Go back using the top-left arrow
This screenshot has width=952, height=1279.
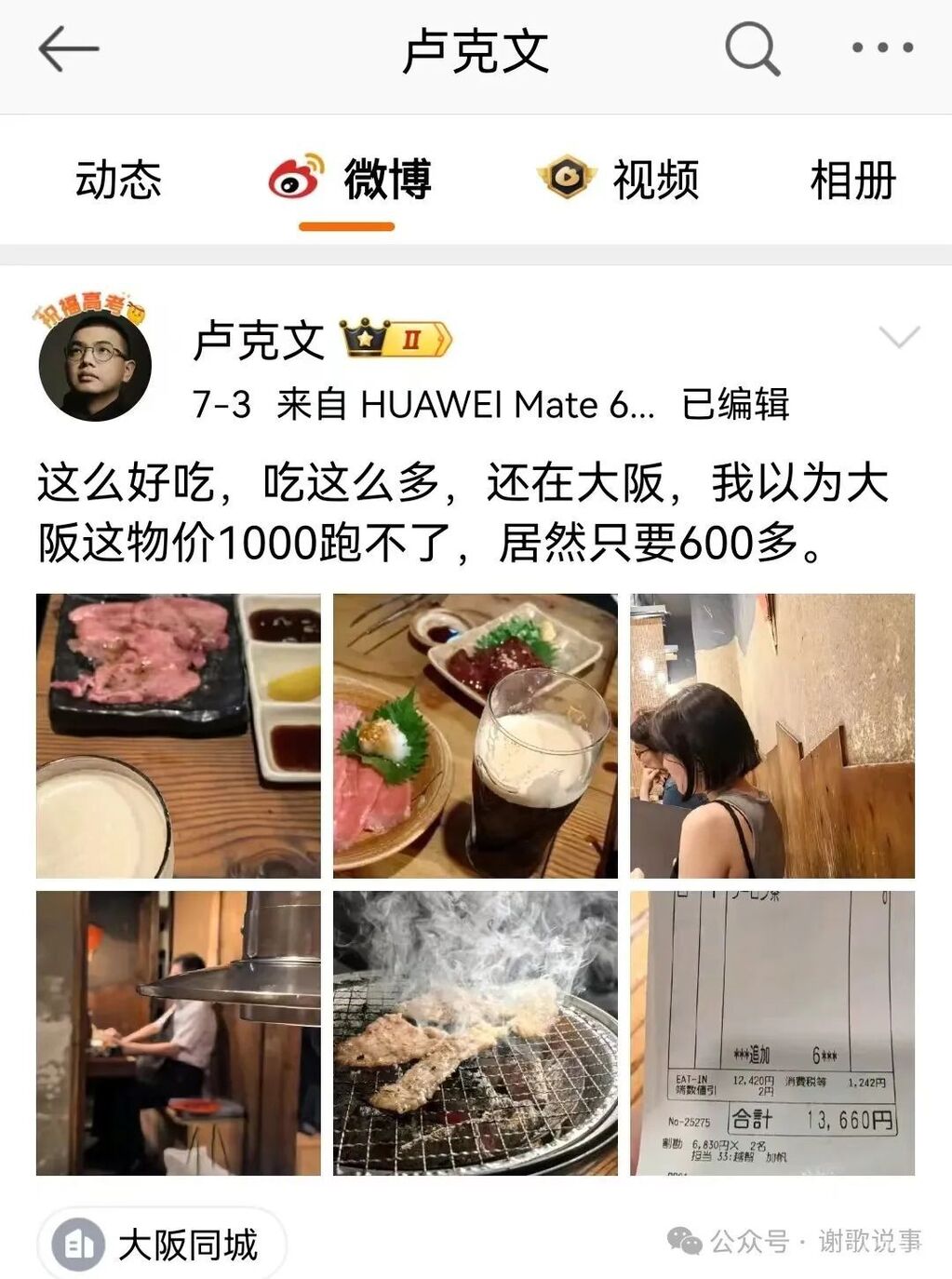68,48
